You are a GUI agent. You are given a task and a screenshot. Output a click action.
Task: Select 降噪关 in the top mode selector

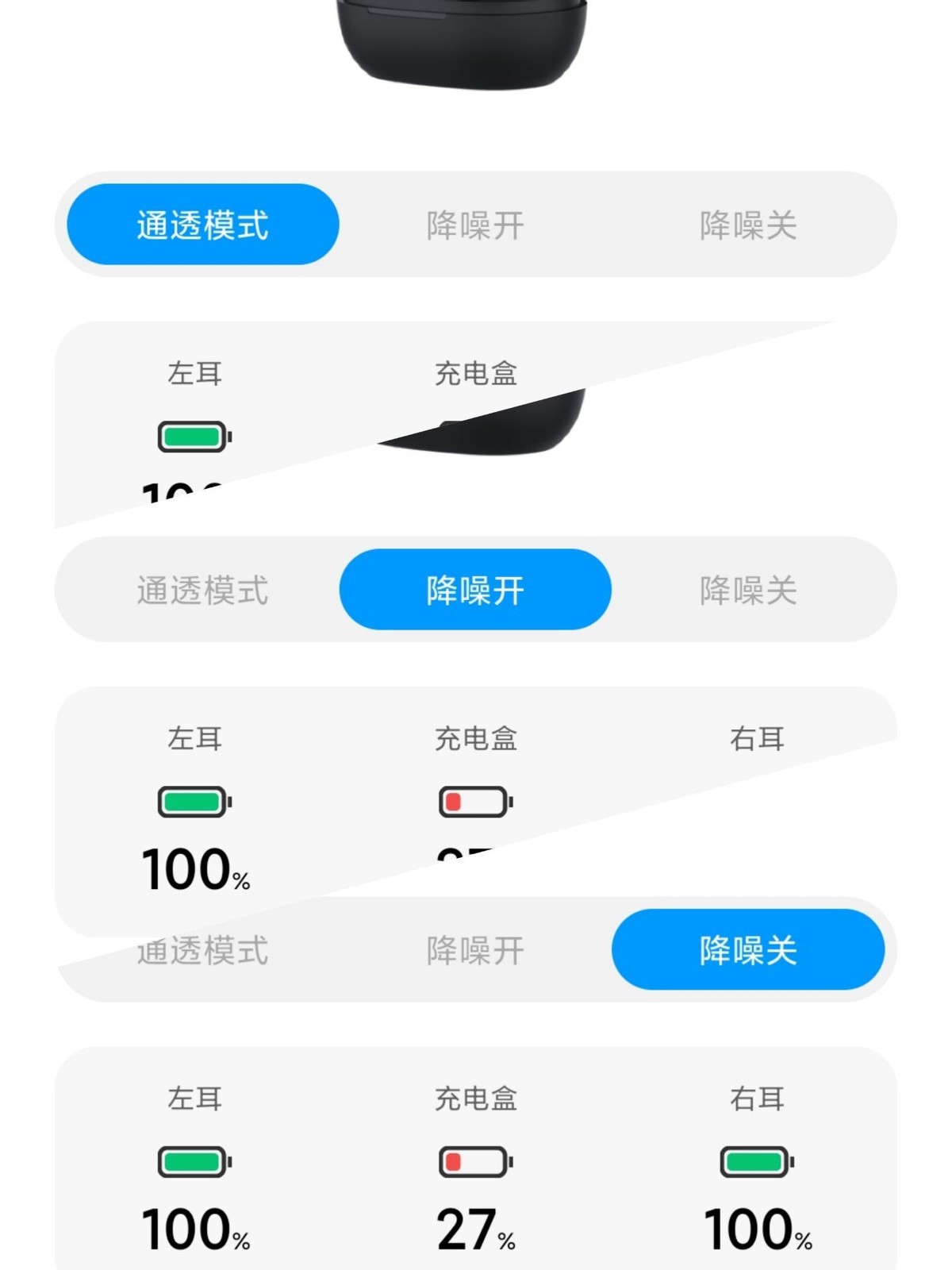click(x=747, y=225)
